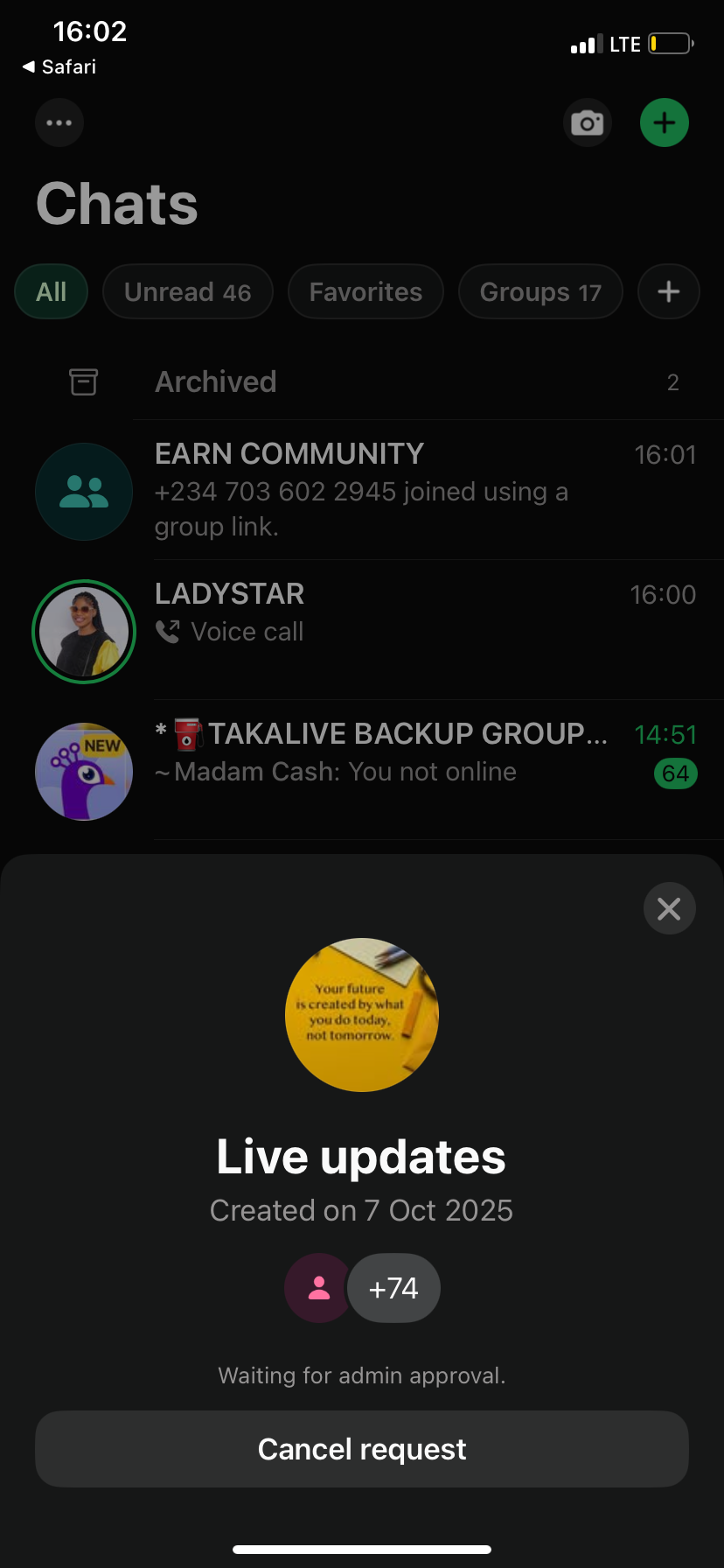
Task: Switch to the Groups filter
Action: (x=540, y=292)
